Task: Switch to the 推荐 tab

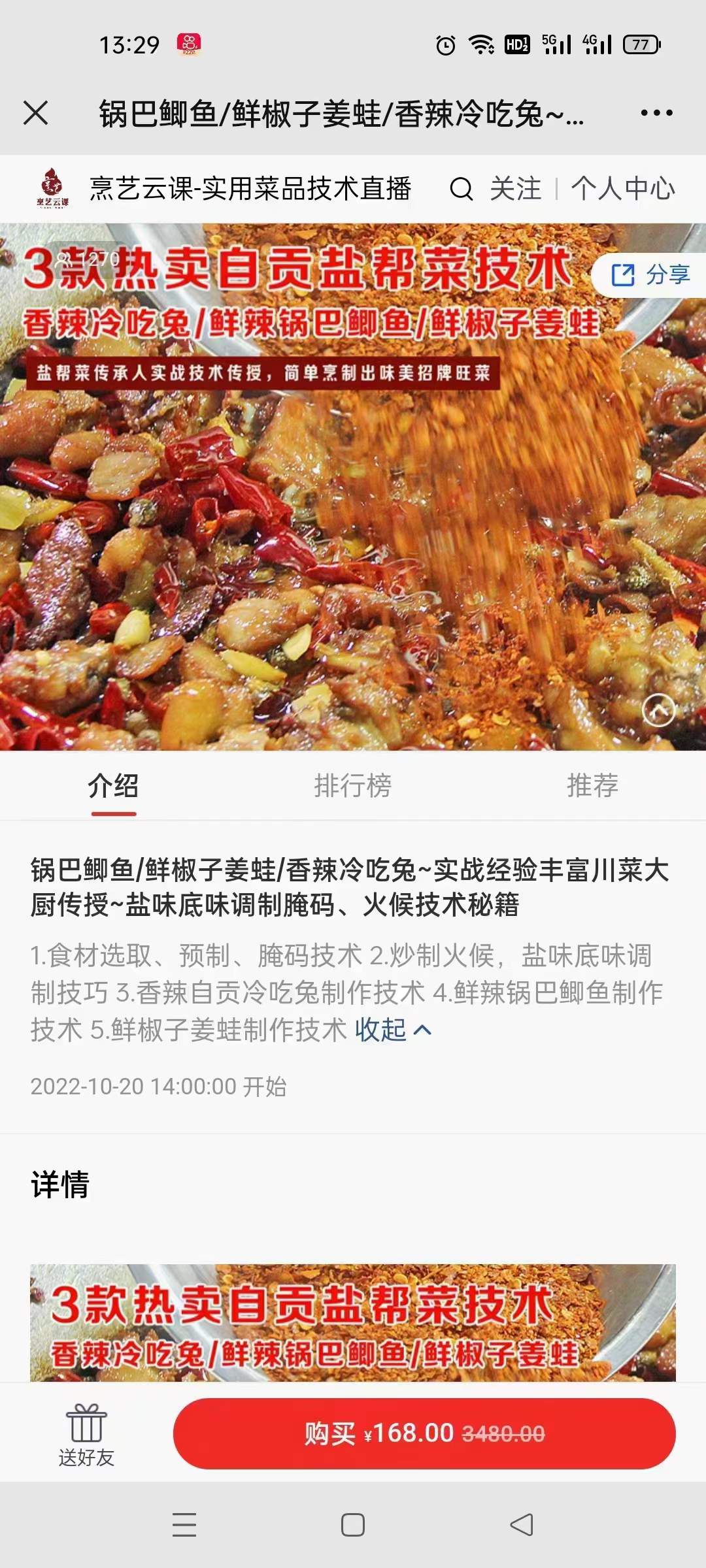Action: pyautogui.click(x=590, y=787)
